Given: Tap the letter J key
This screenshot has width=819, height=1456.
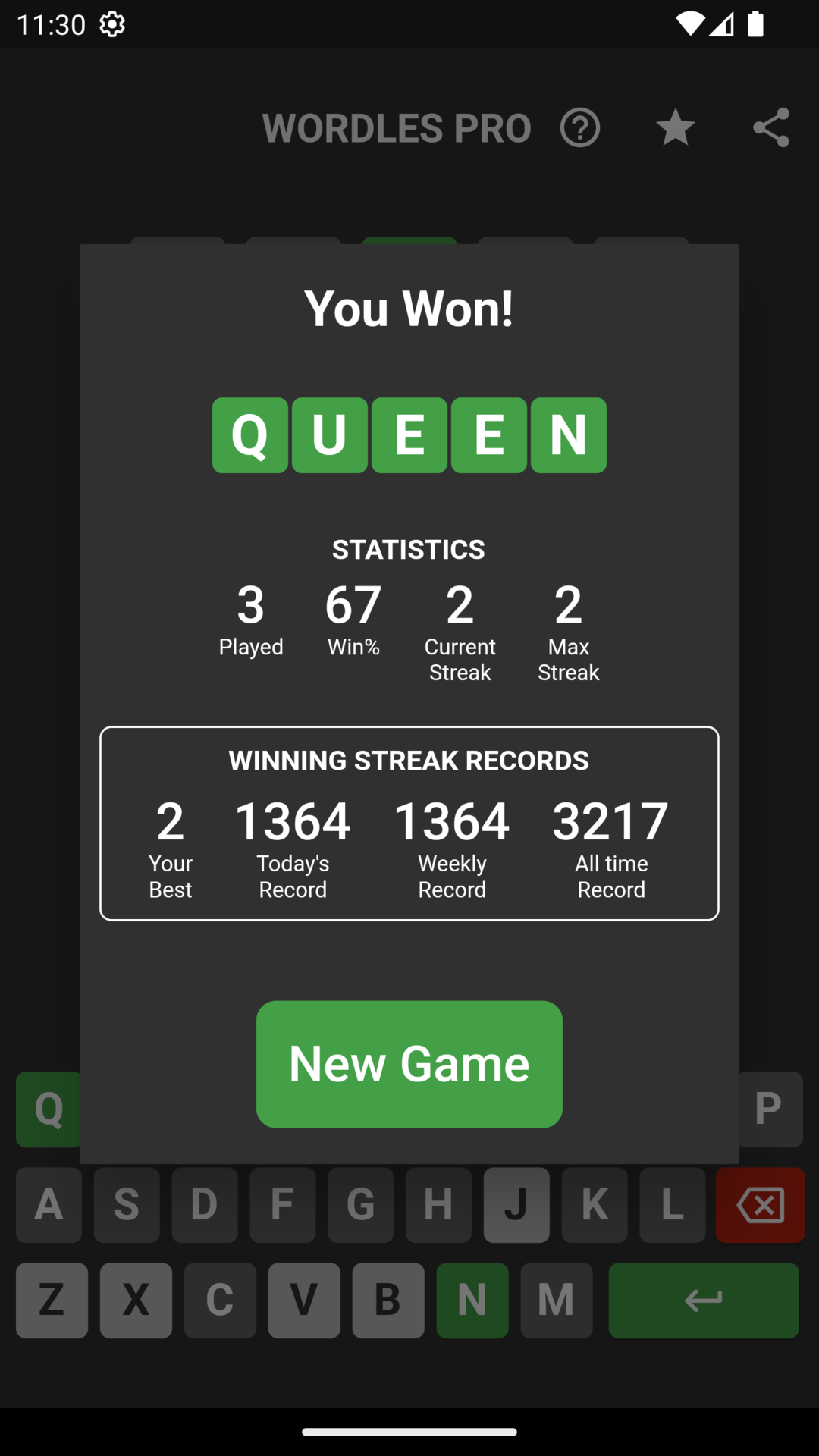Looking at the screenshot, I should (x=516, y=1205).
